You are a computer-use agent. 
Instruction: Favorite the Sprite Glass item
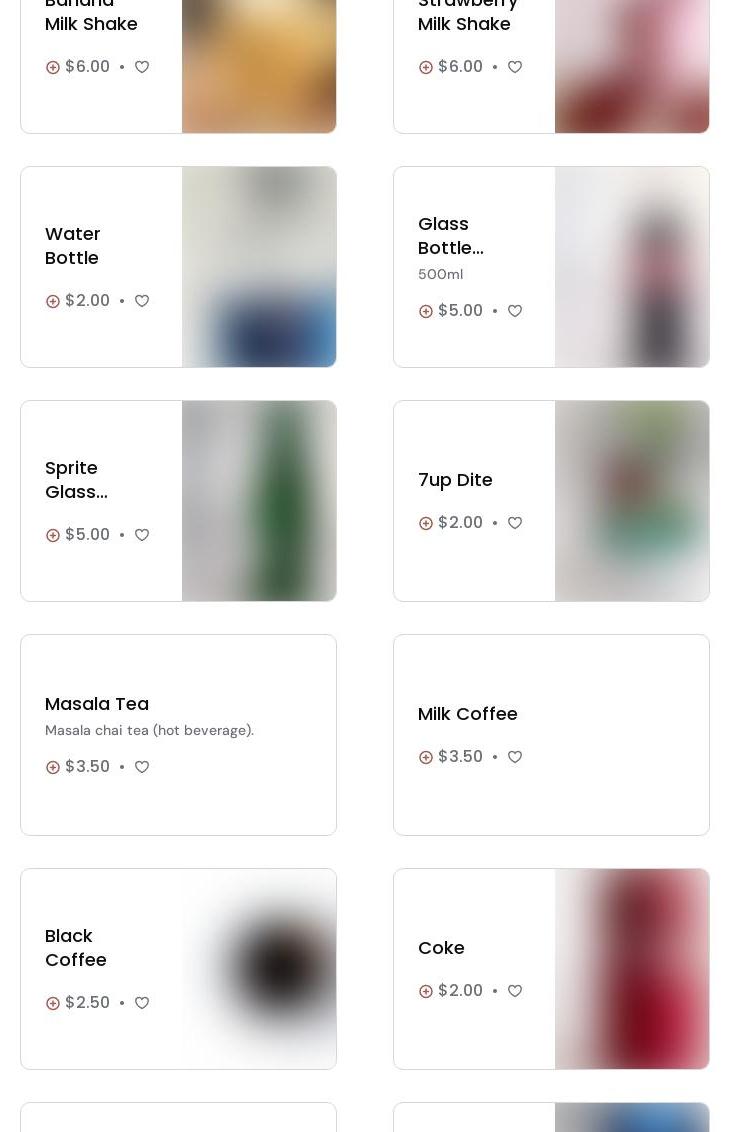(142, 535)
